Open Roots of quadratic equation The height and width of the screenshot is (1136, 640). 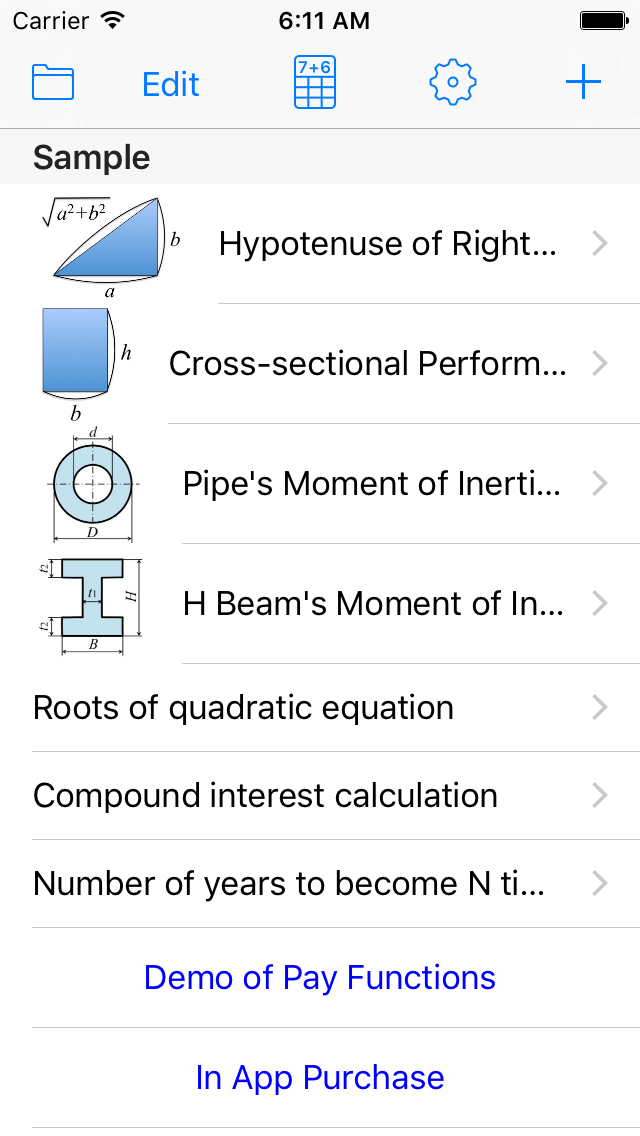(320, 707)
